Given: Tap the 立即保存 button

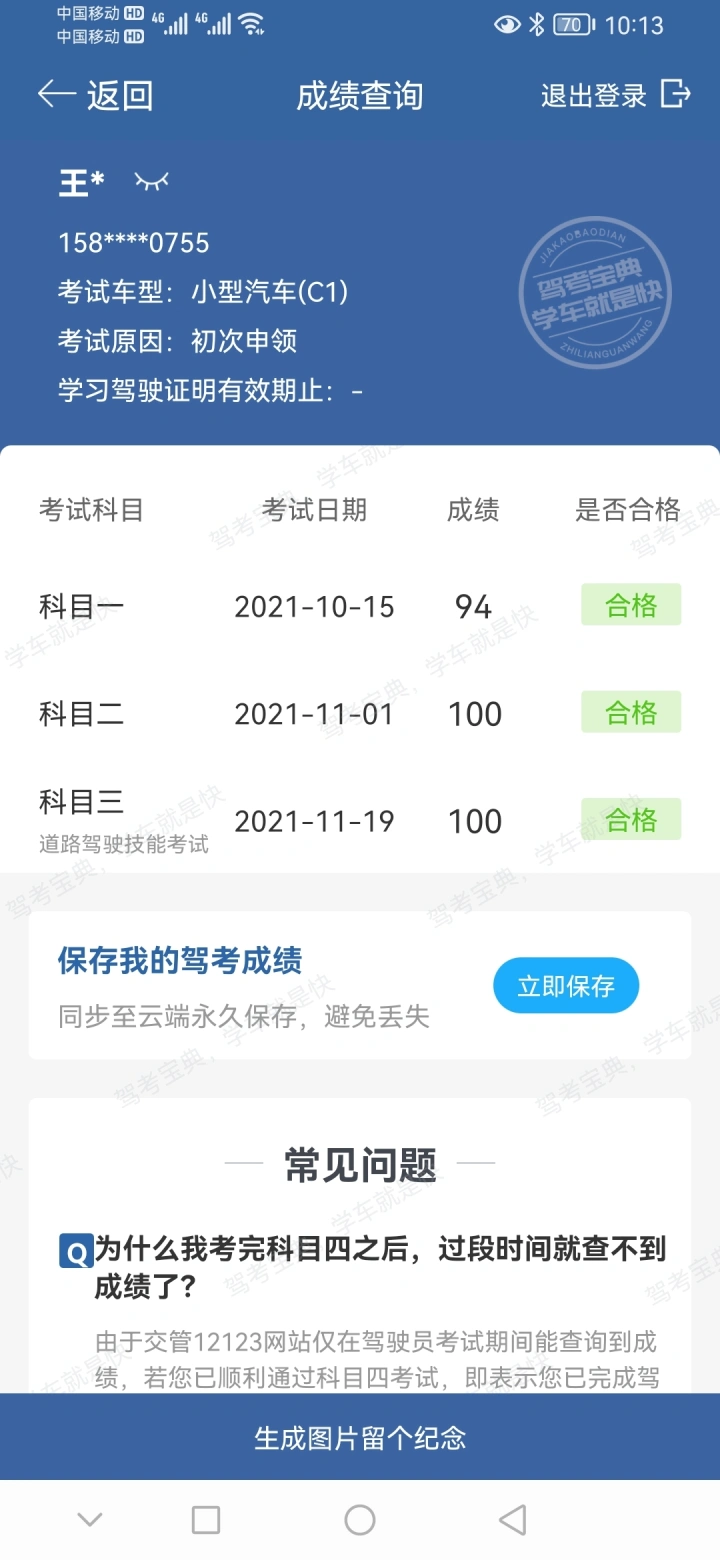Looking at the screenshot, I should 565,986.
